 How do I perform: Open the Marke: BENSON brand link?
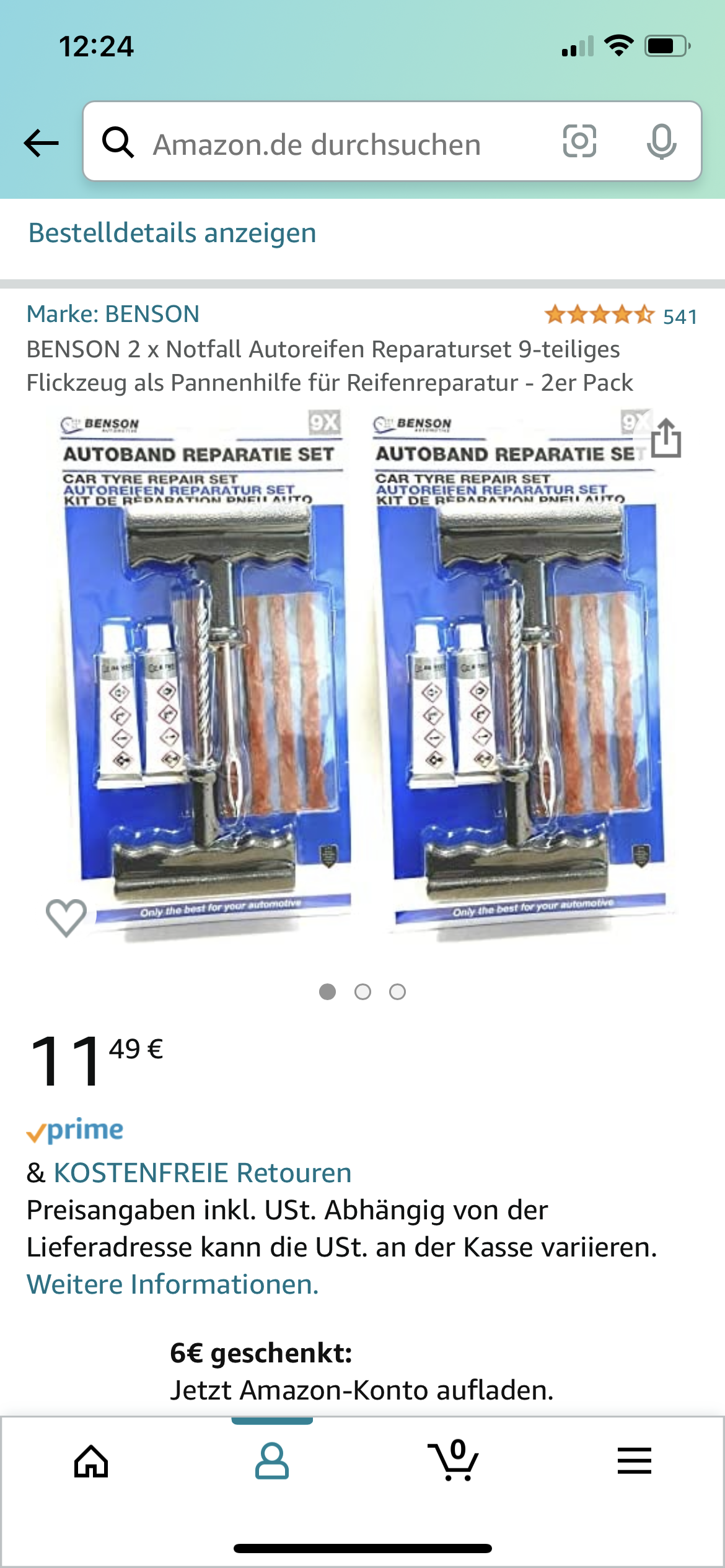tap(113, 314)
